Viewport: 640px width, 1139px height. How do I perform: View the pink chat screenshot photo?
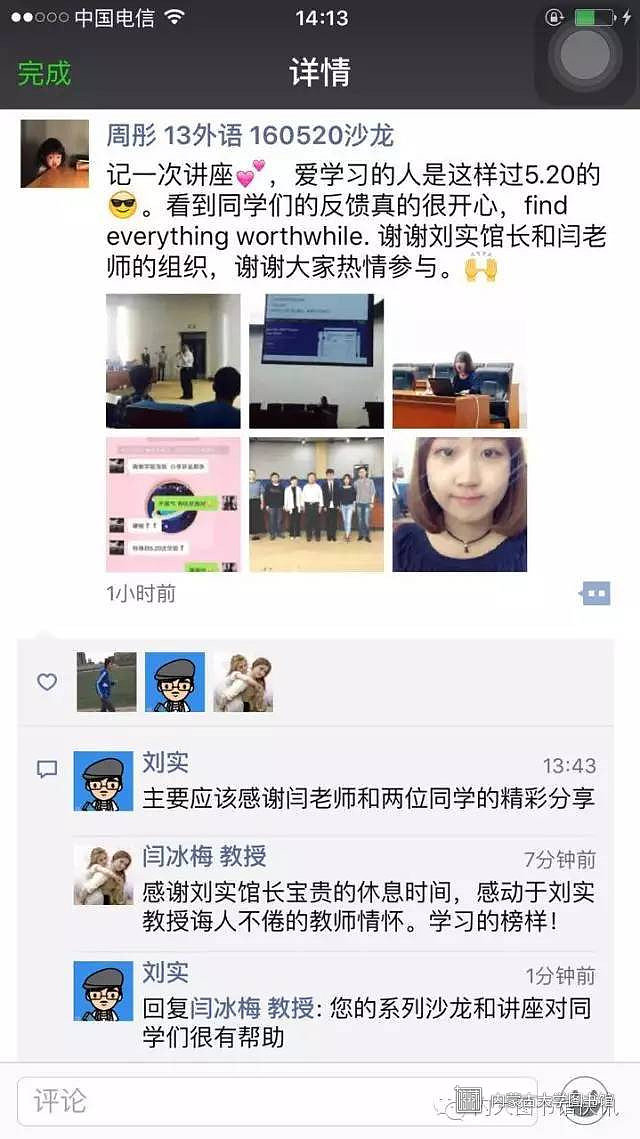click(x=173, y=504)
